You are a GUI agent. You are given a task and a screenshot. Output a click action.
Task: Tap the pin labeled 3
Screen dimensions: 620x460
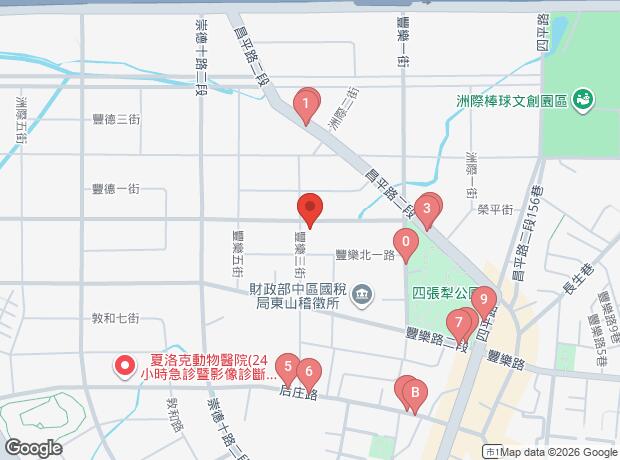point(428,210)
